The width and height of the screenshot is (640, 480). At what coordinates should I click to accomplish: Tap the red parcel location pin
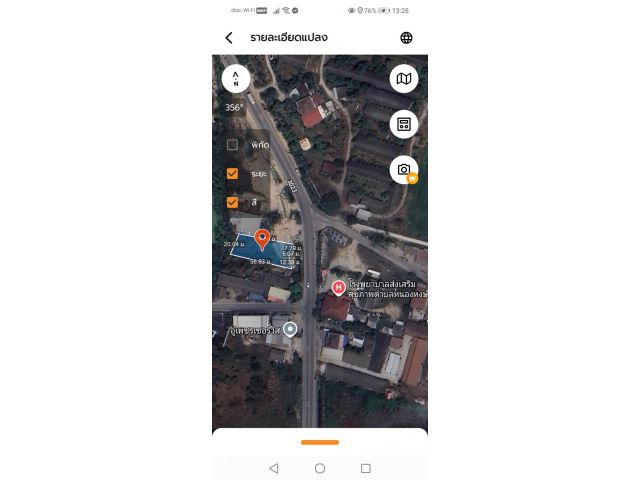(262, 238)
